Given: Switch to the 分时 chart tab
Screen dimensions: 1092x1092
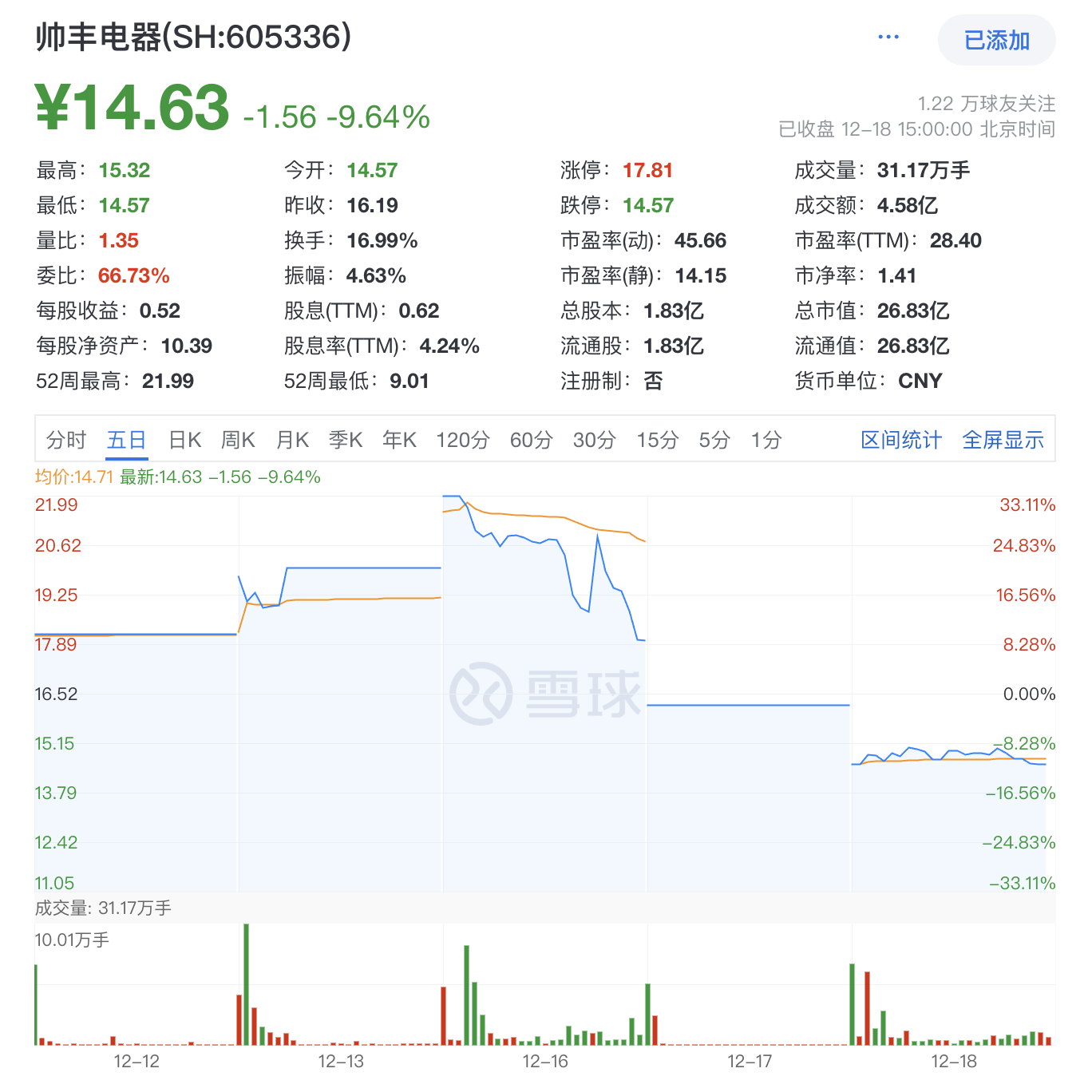Looking at the screenshot, I should [66, 440].
